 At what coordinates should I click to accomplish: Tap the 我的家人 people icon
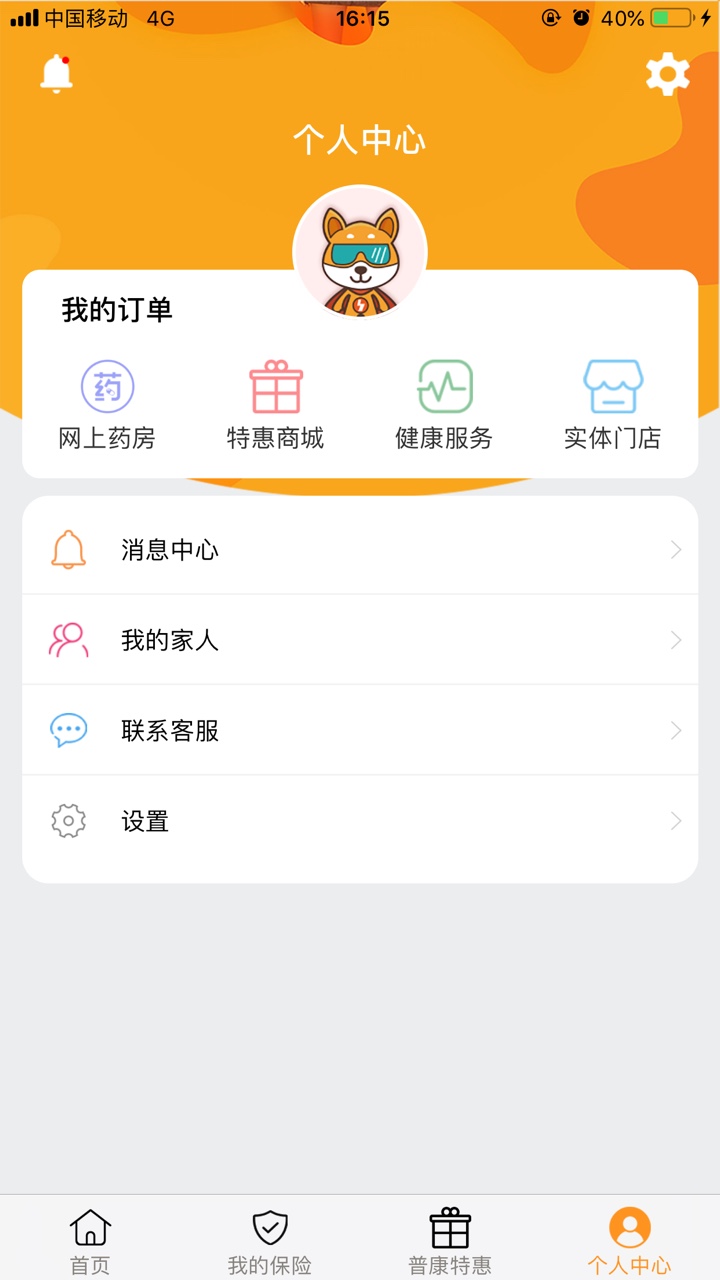pyautogui.click(x=66, y=638)
